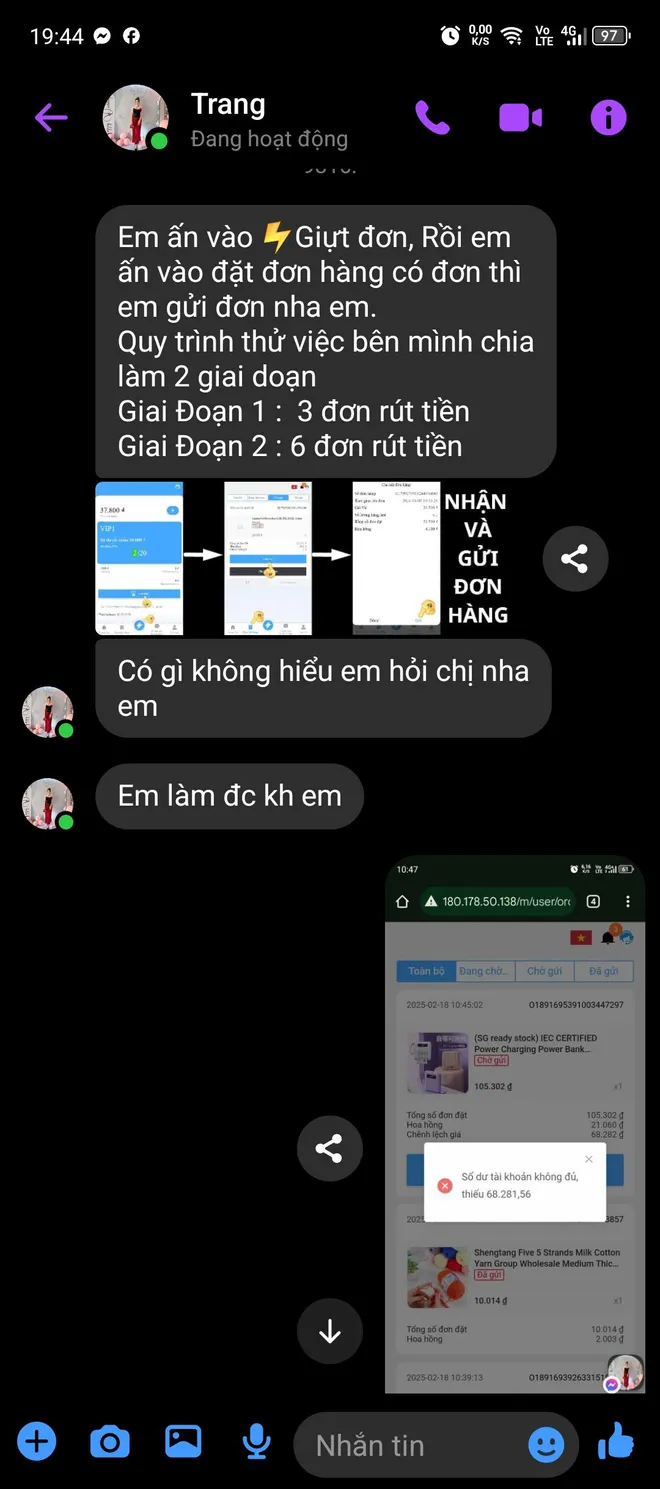Image resolution: width=660 pixels, height=1489 pixels.
Task: Pick a photo from the gallery
Action: tap(183, 1442)
